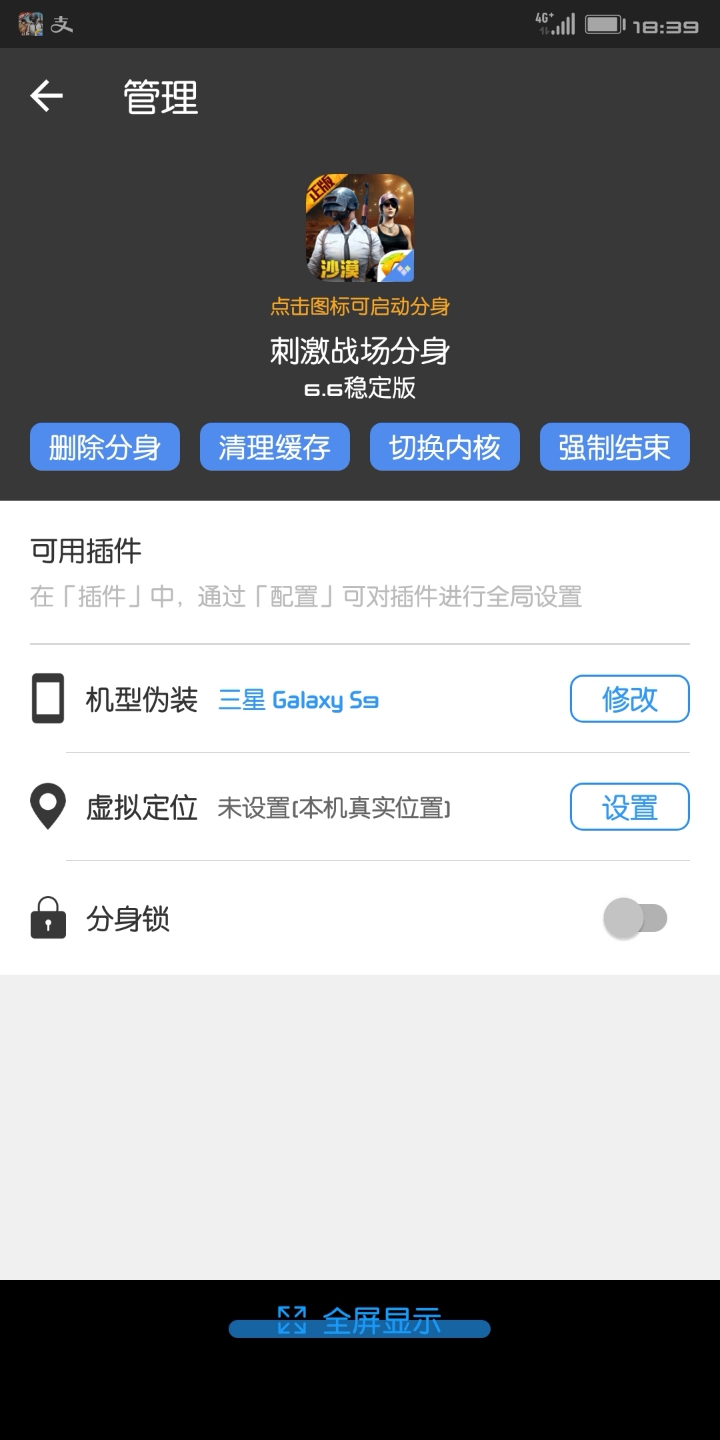This screenshot has width=720, height=1440.
Task: Click 删除分身 to delete the clone
Action: coord(104,447)
